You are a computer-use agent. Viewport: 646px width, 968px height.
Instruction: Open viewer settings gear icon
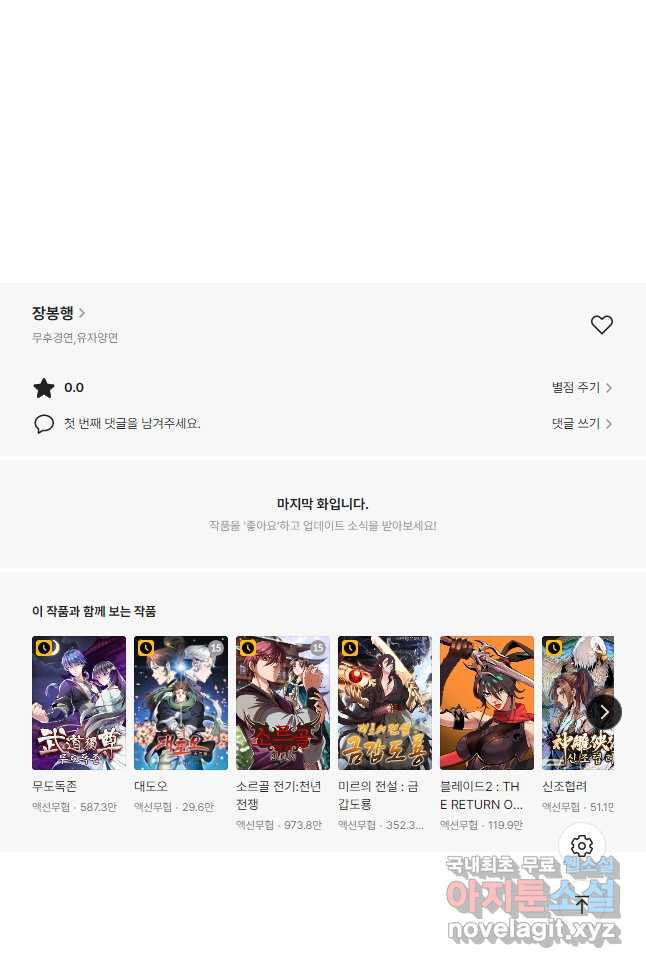(582, 846)
